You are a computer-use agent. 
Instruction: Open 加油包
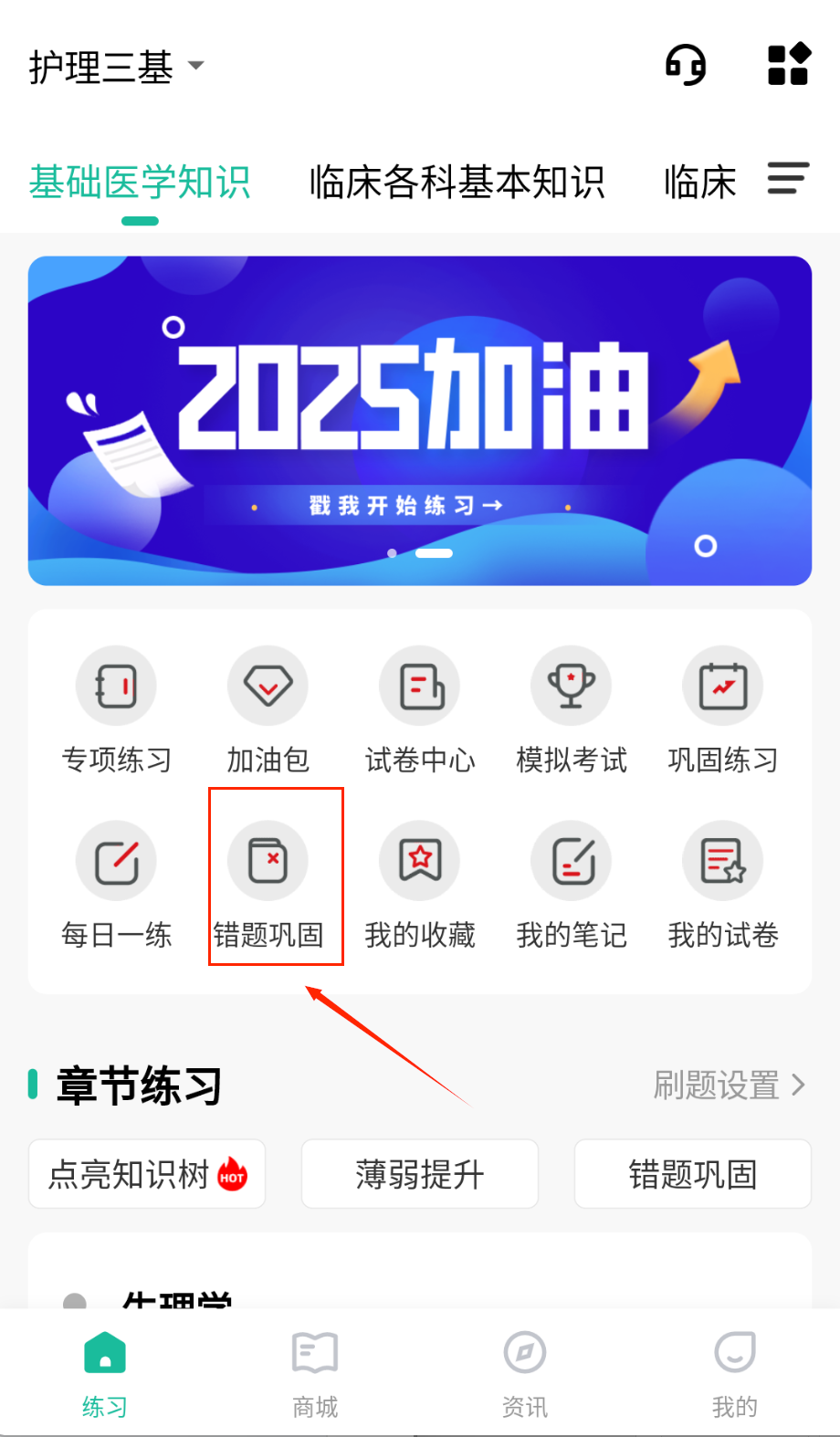[268, 708]
